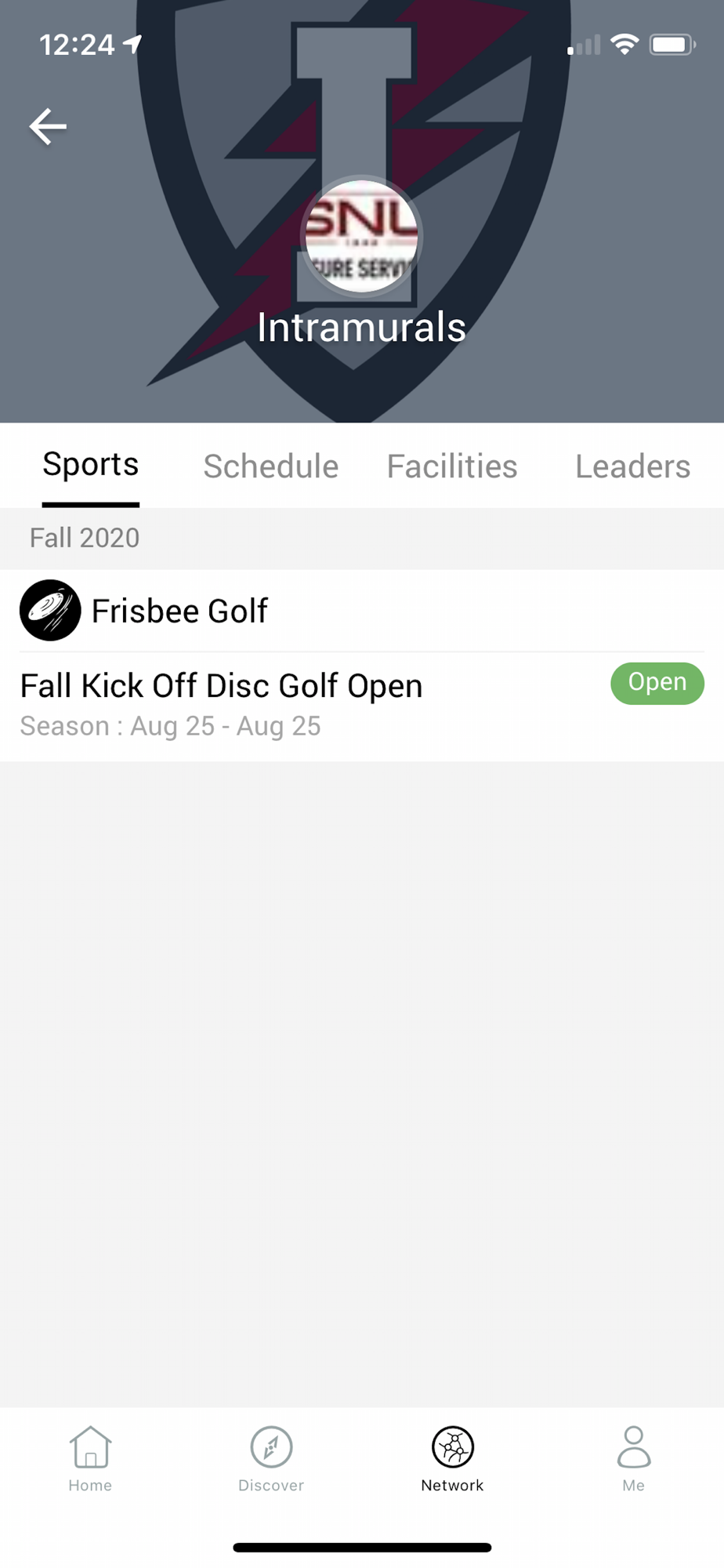724x1568 pixels.
Task: Open the Discover tab
Action: 271,1457
